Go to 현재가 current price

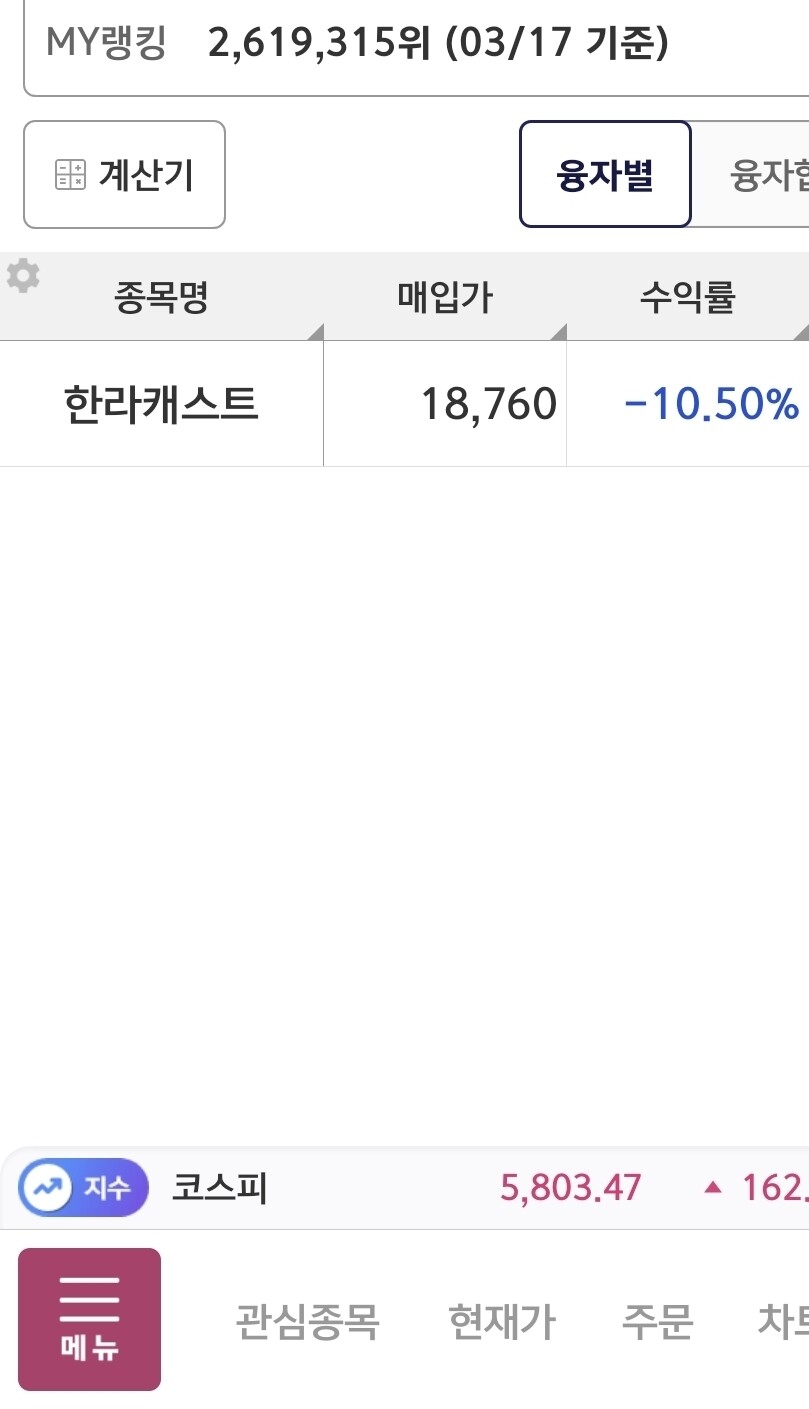501,1321
